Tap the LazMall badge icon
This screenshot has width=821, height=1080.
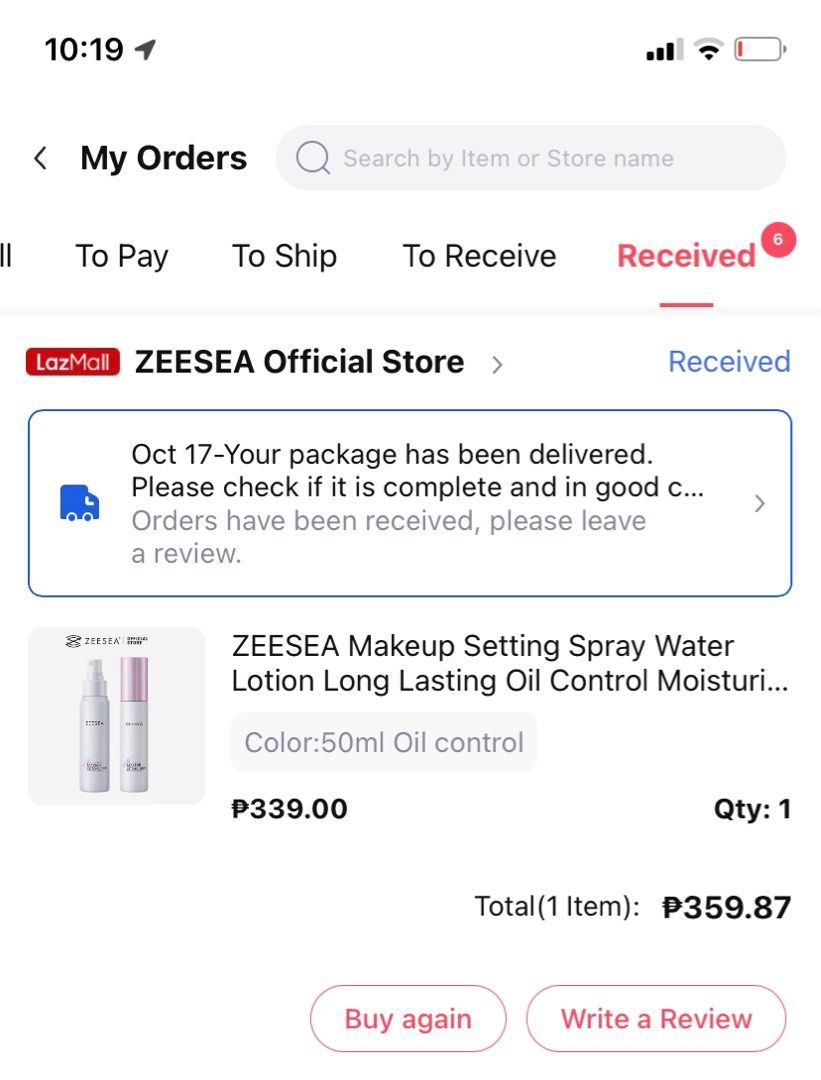click(x=72, y=362)
